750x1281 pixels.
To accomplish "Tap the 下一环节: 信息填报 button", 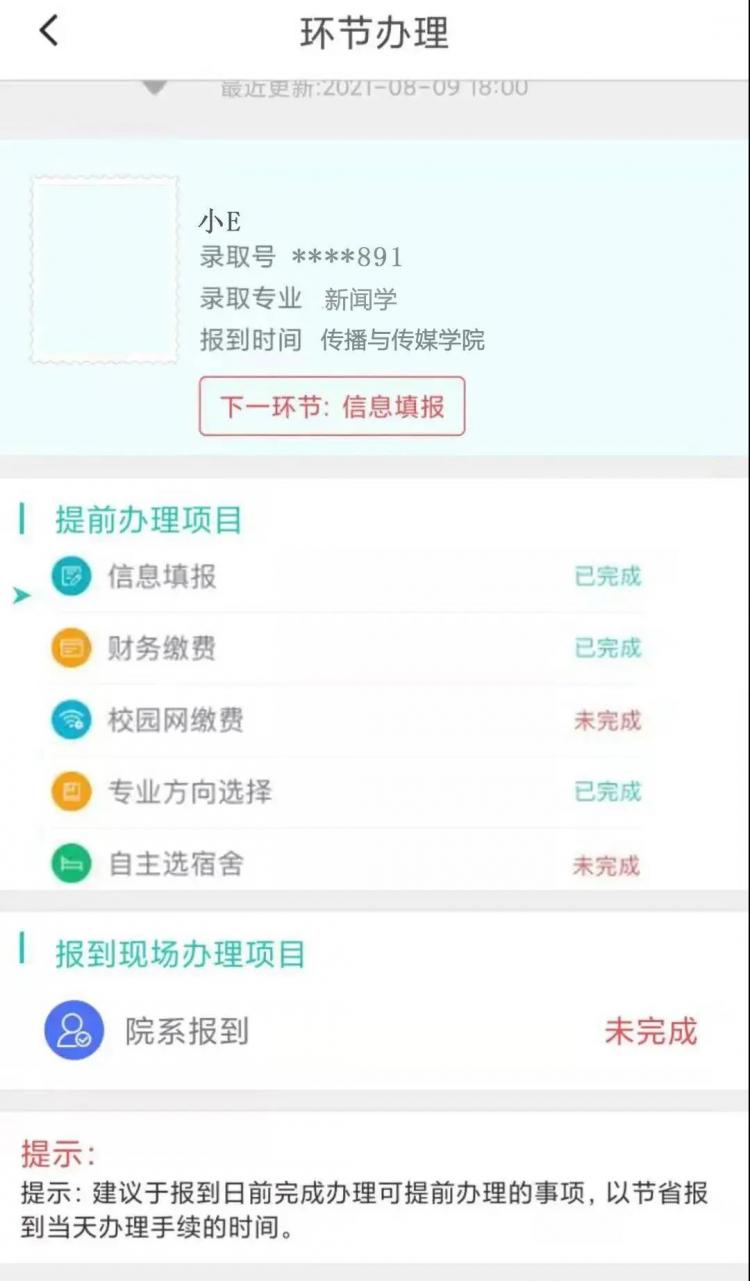I will point(332,406).
